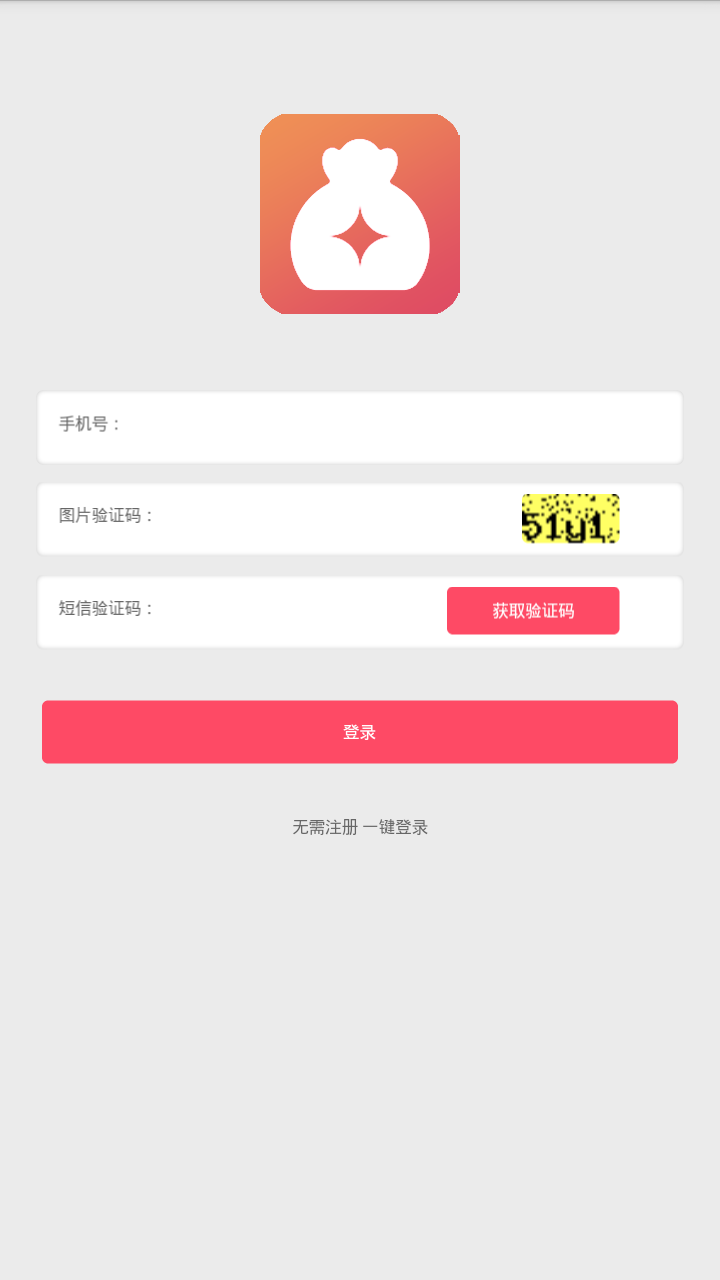Refresh the captcha image

click(570, 518)
